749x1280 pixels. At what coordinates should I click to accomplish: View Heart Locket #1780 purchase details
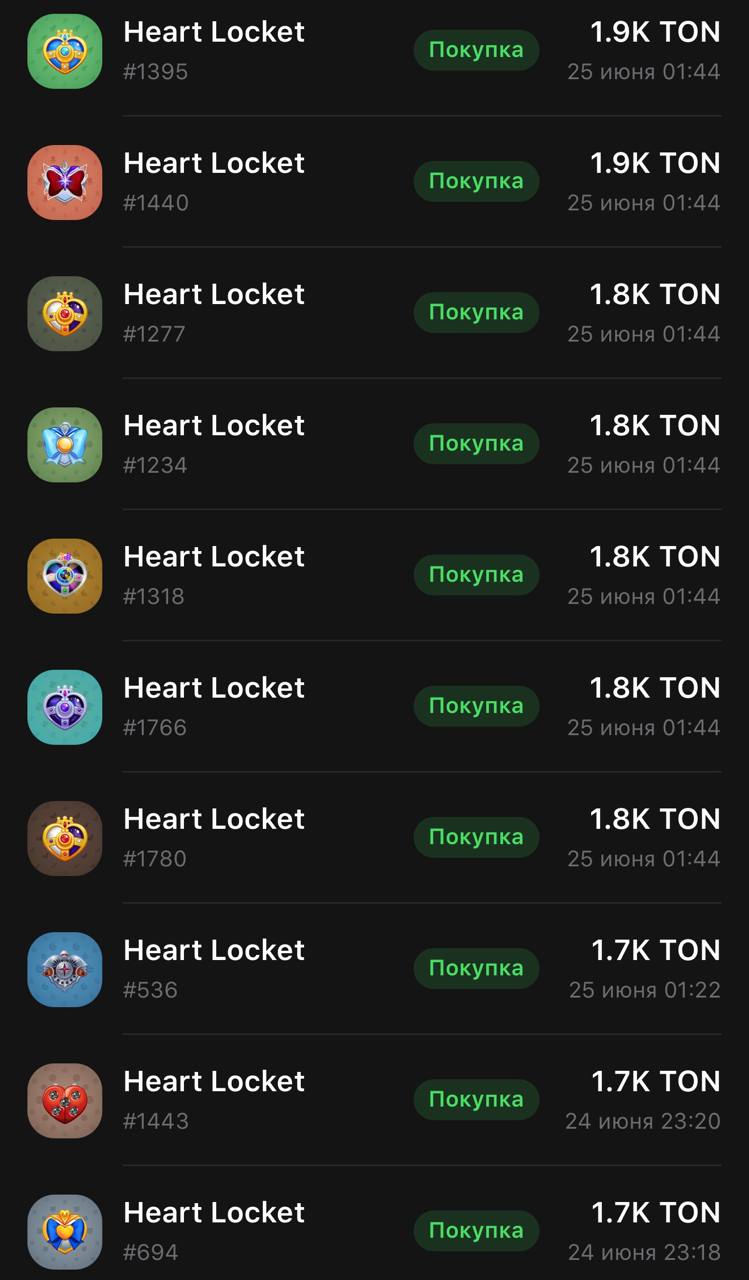(374, 836)
